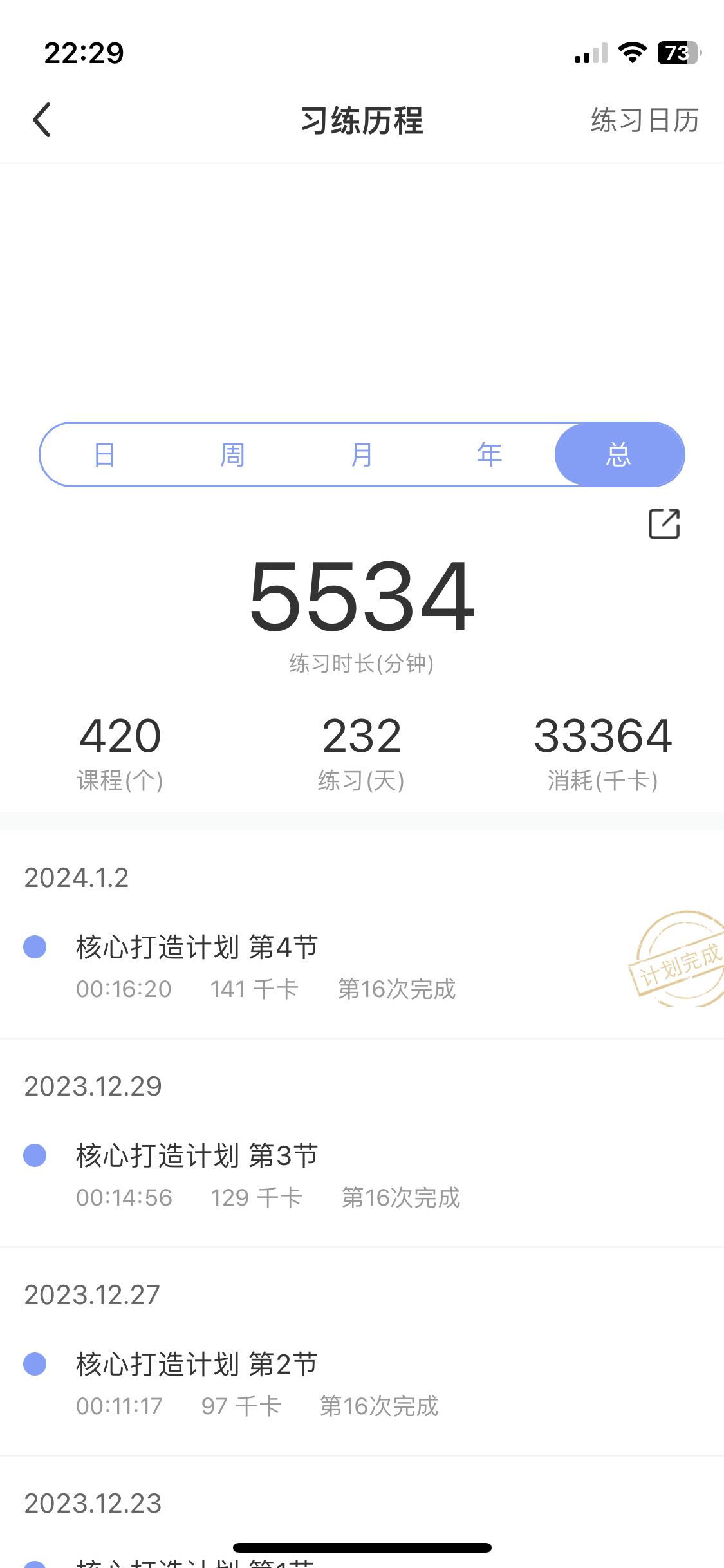Go back from 习练历程
This screenshot has height=1568, width=724.
click(x=42, y=120)
